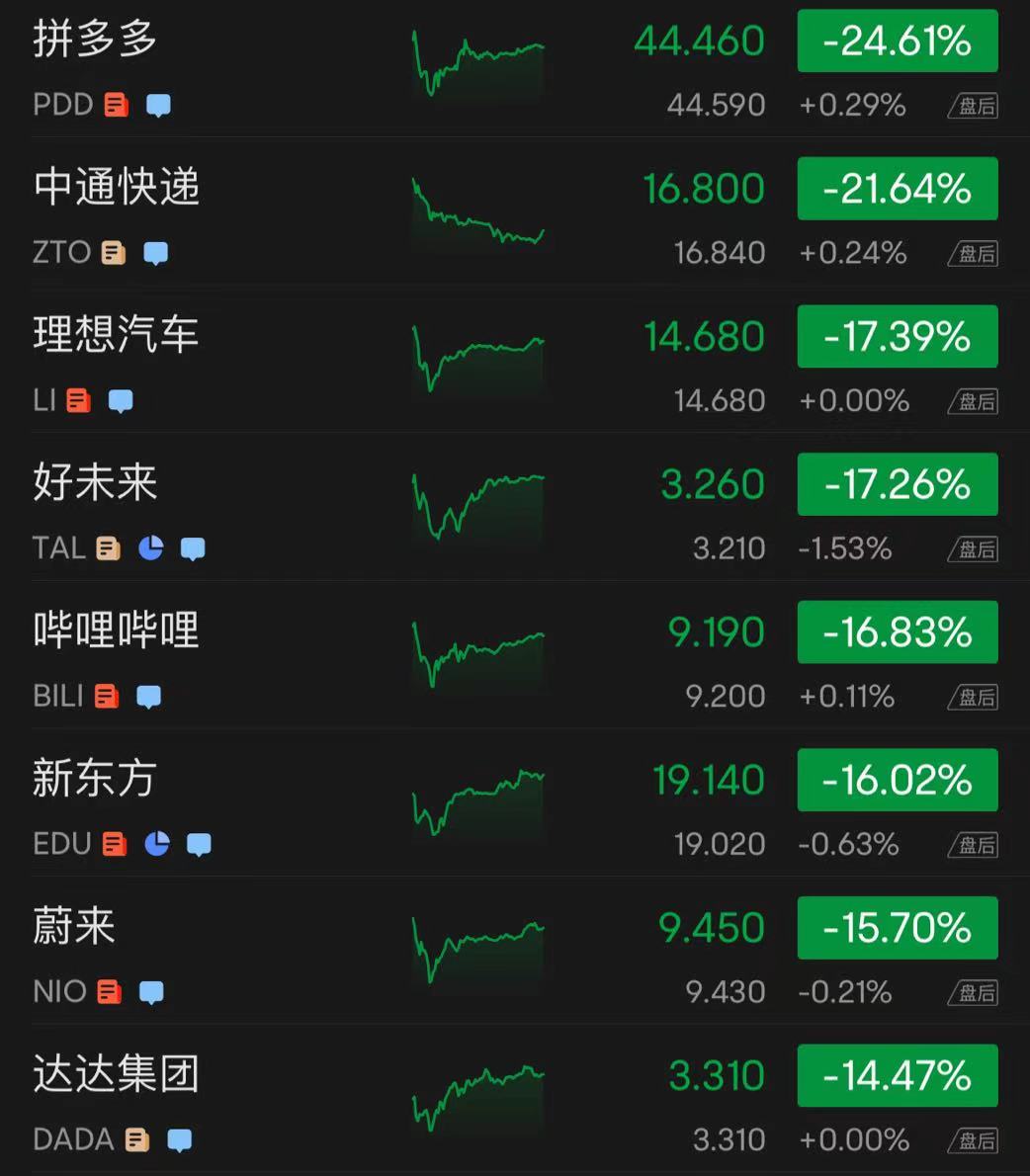View 中通快递 ZTO stock details

point(117,188)
